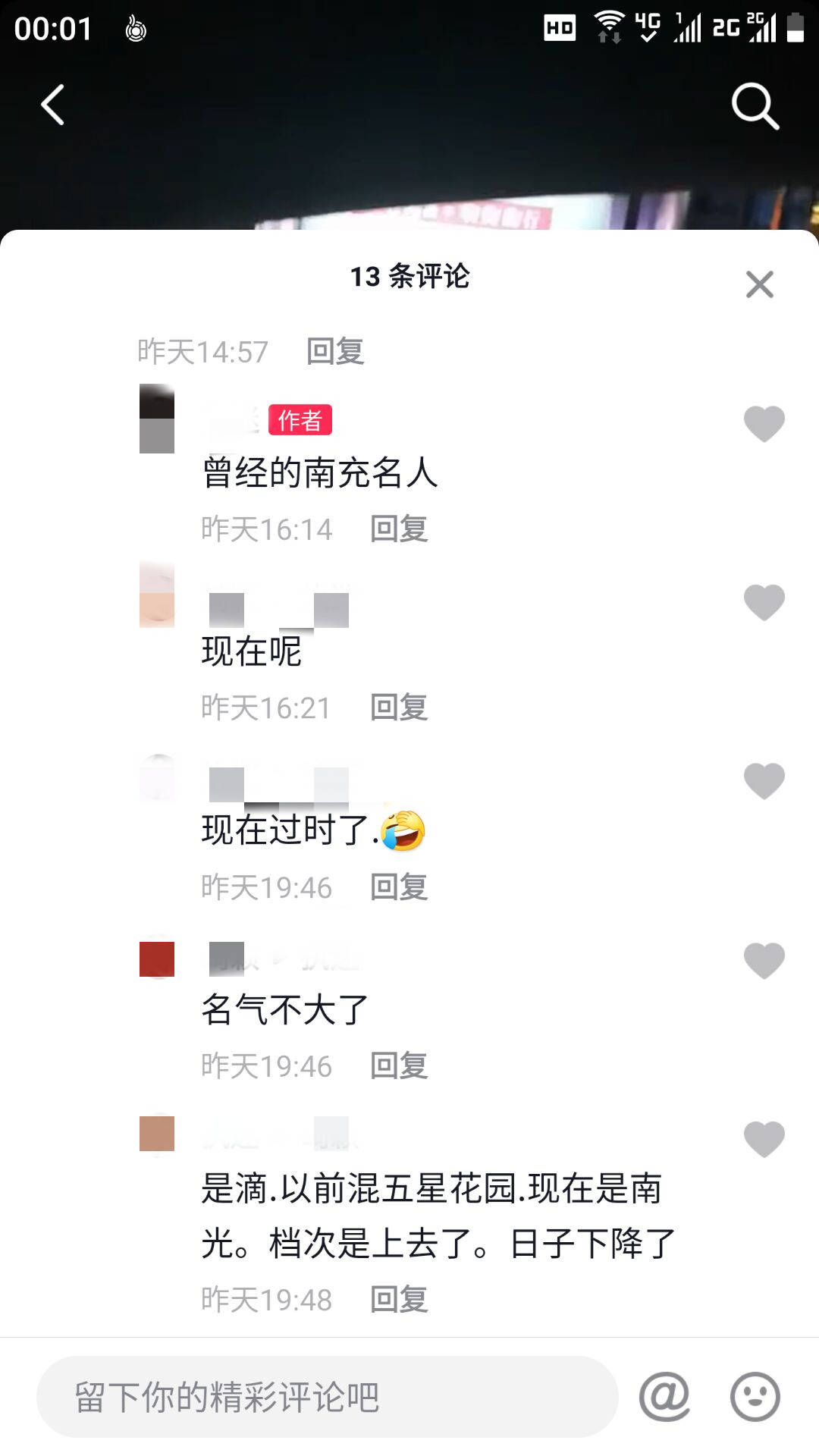Close the 13 条评论 comments panel
Image resolution: width=819 pixels, height=1456 pixels.
pyautogui.click(x=761, y=282)
